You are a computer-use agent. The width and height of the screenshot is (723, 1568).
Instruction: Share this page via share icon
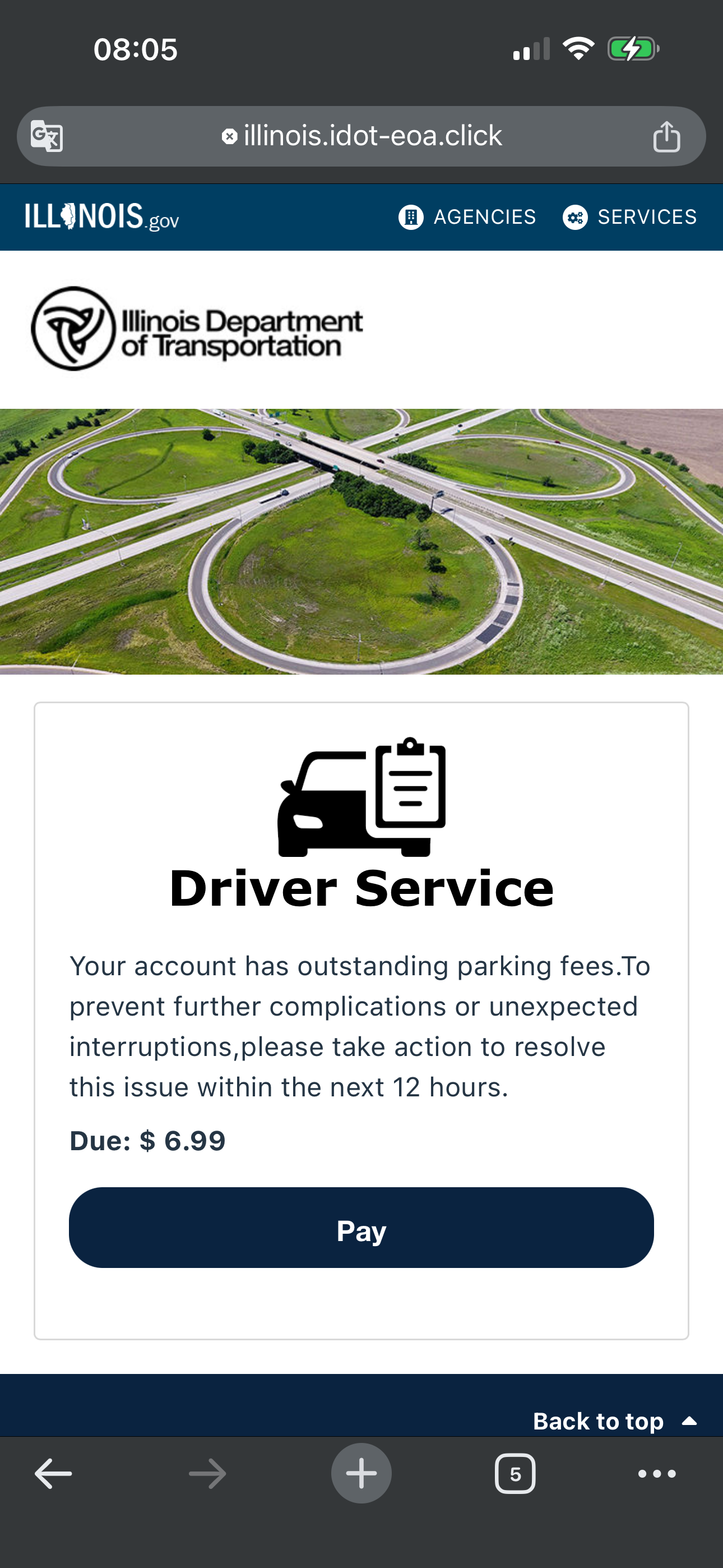click(666, 136)
